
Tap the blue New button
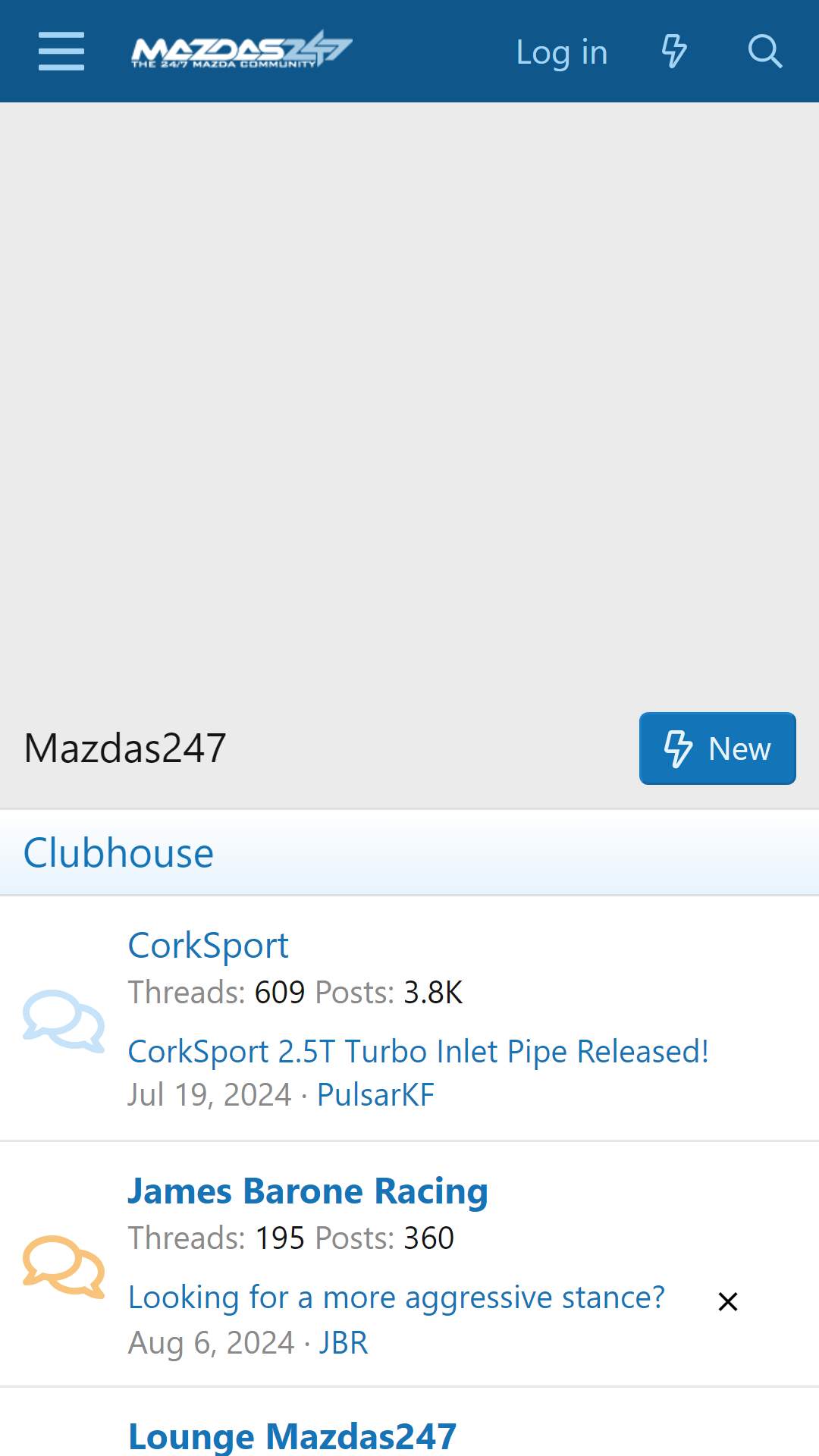[x=717, y=748]
